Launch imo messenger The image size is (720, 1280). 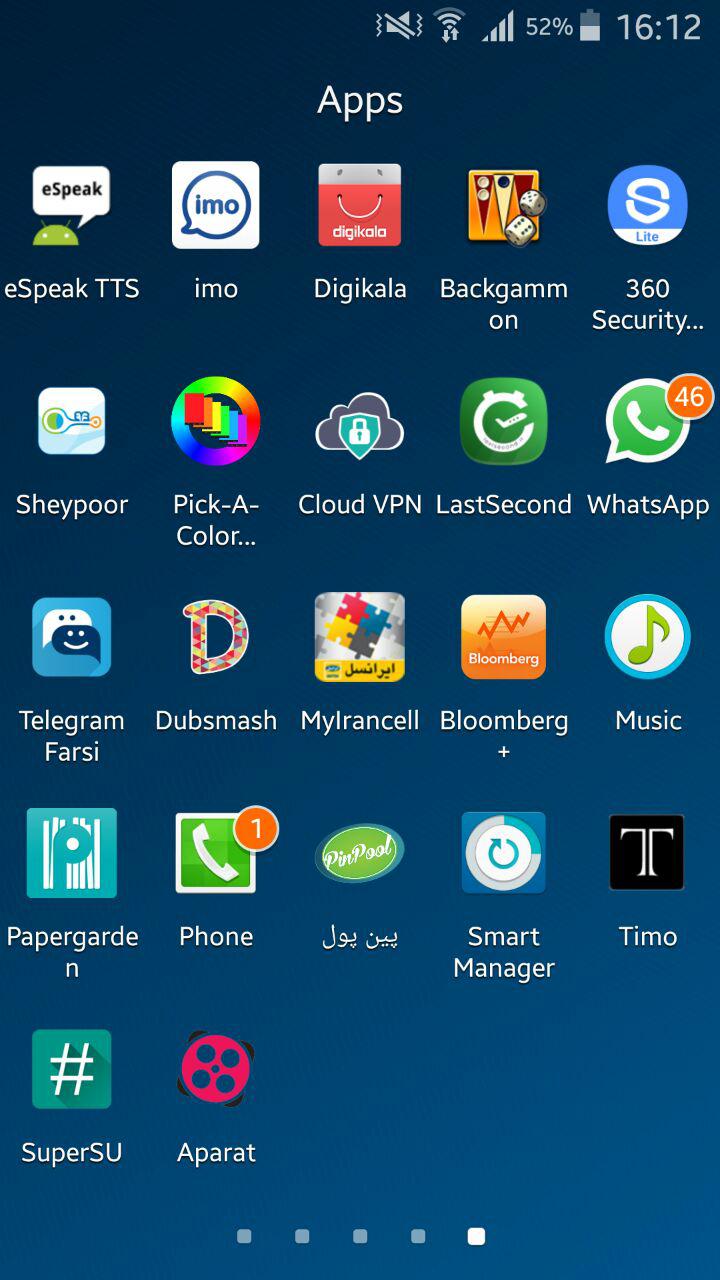pos(216,206)
